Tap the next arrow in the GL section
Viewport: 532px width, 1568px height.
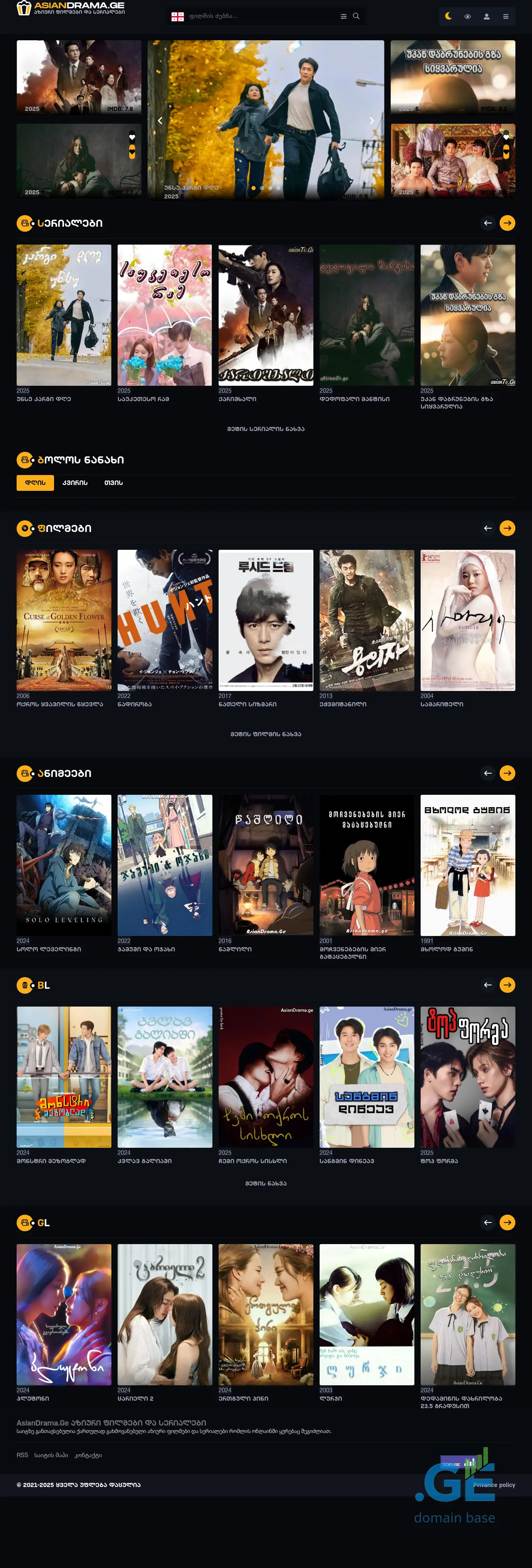click(x=507, y=1222)
